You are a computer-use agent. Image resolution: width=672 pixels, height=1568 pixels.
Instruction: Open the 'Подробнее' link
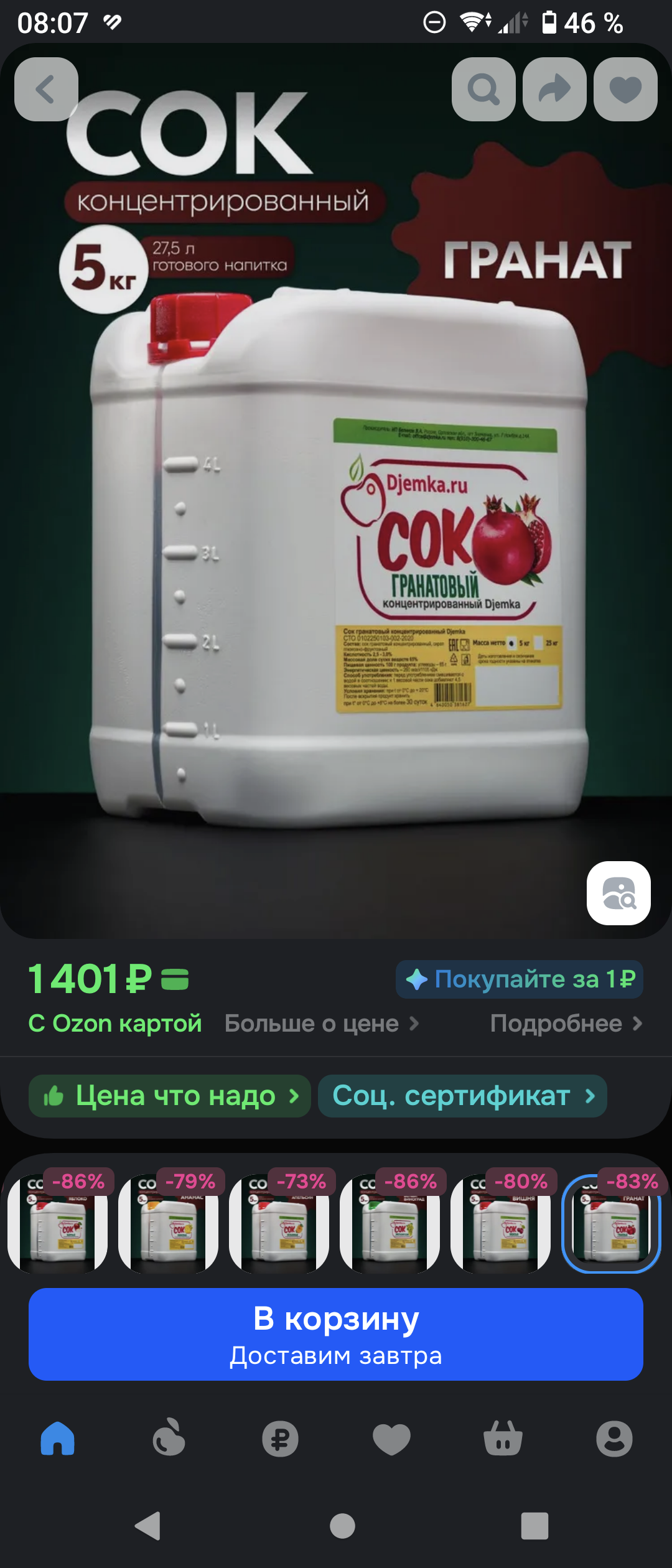point(566,1024)
